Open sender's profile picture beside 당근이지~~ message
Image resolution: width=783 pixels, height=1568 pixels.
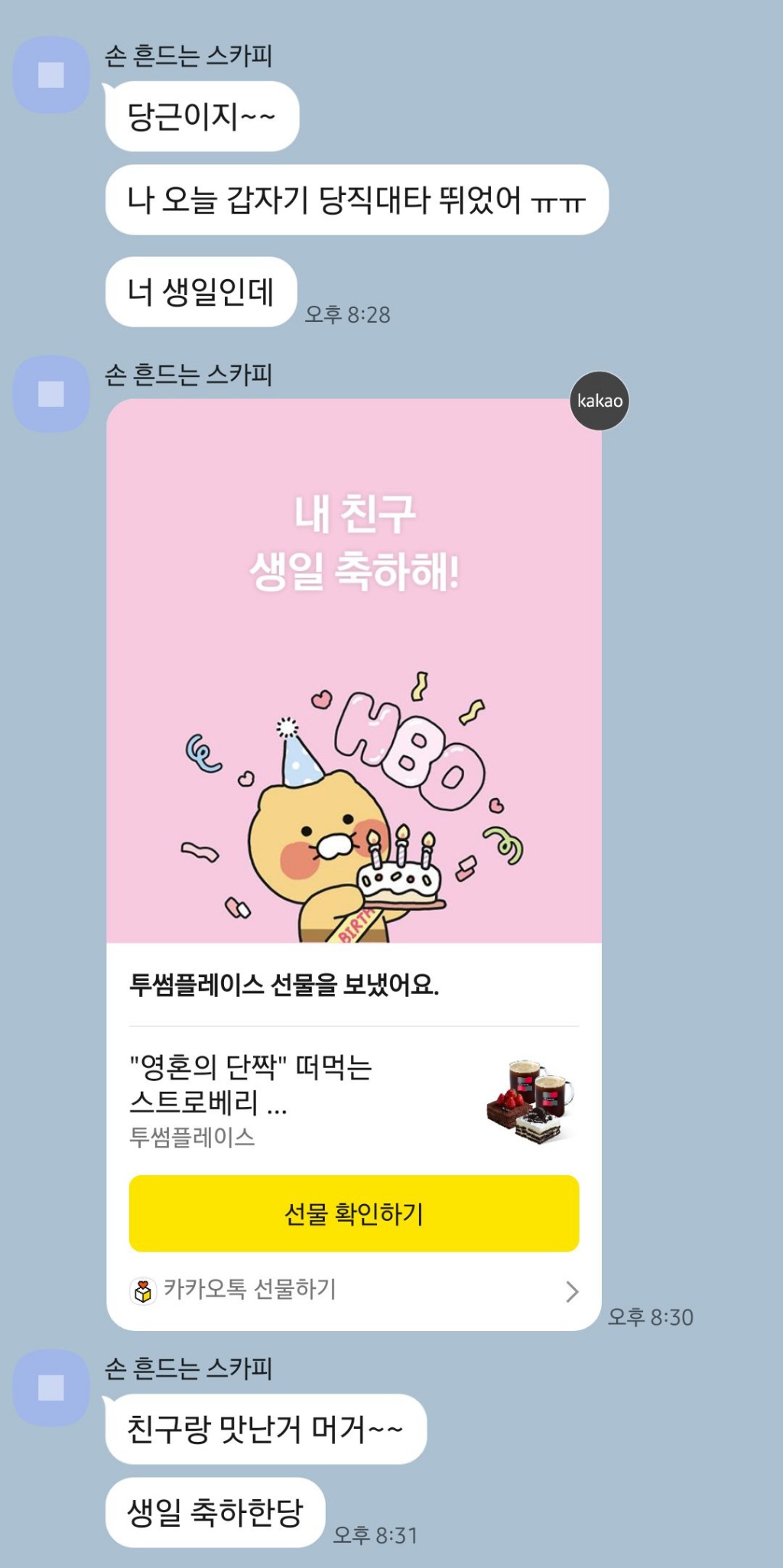51,75
